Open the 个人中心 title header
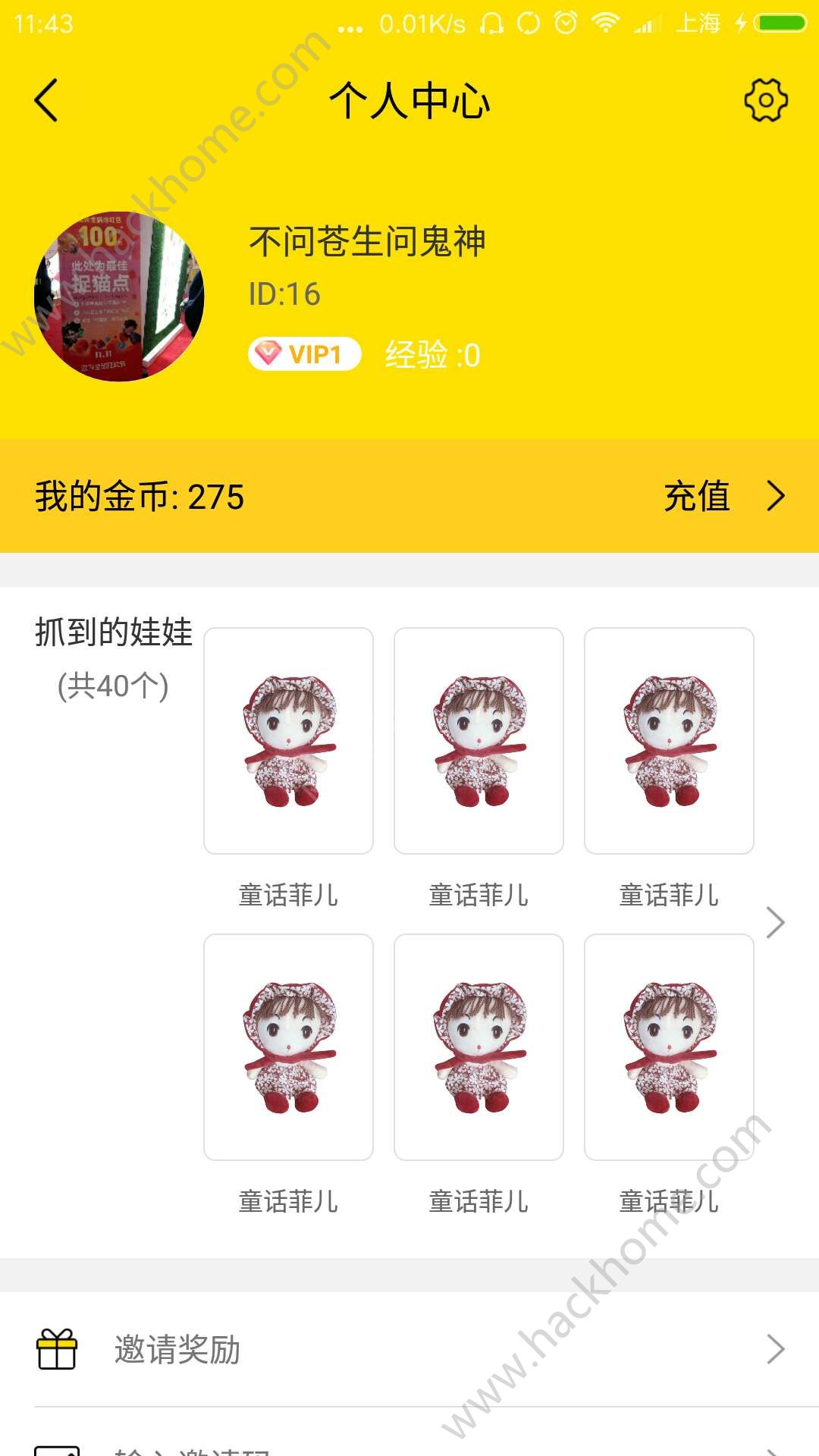 (409, 101)
